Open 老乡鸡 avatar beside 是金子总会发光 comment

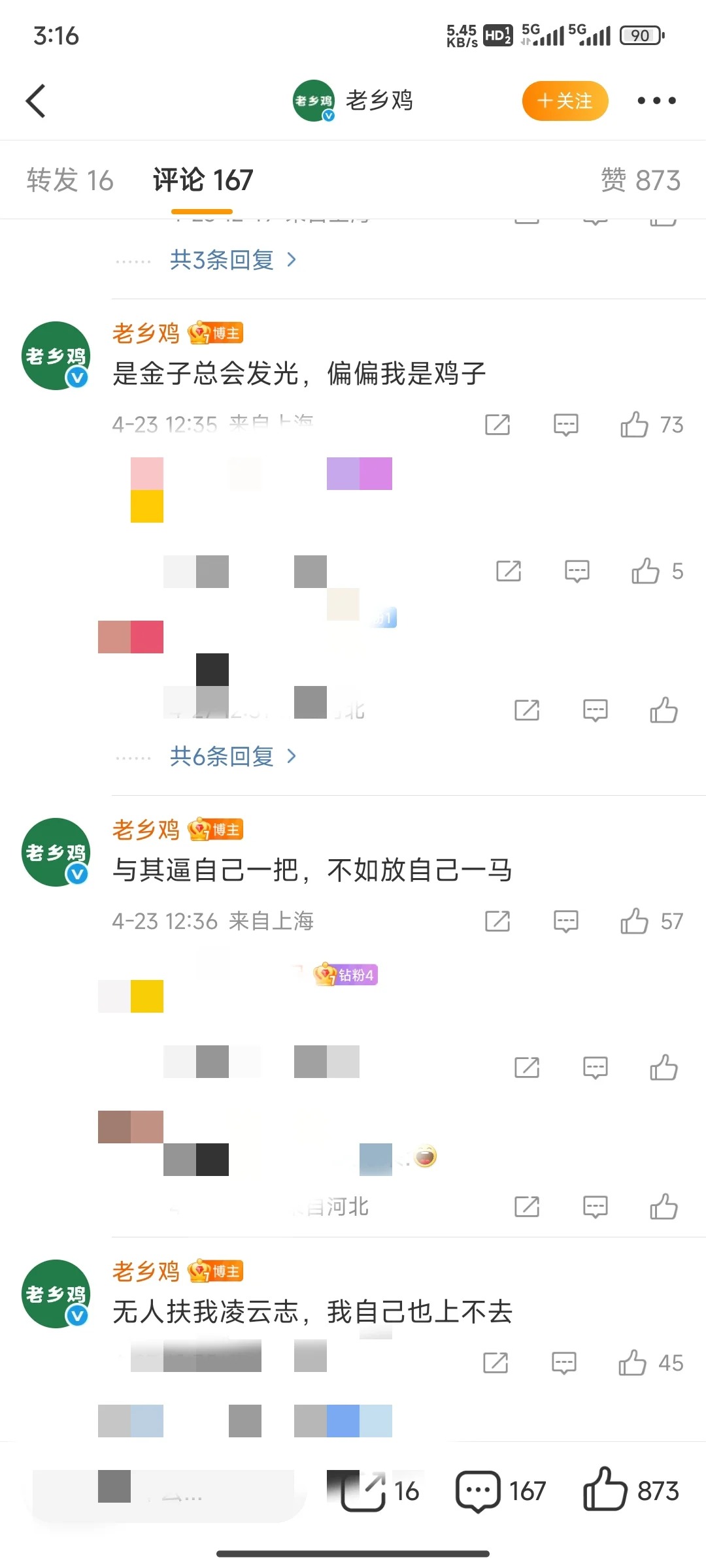(x=56, y=356)
